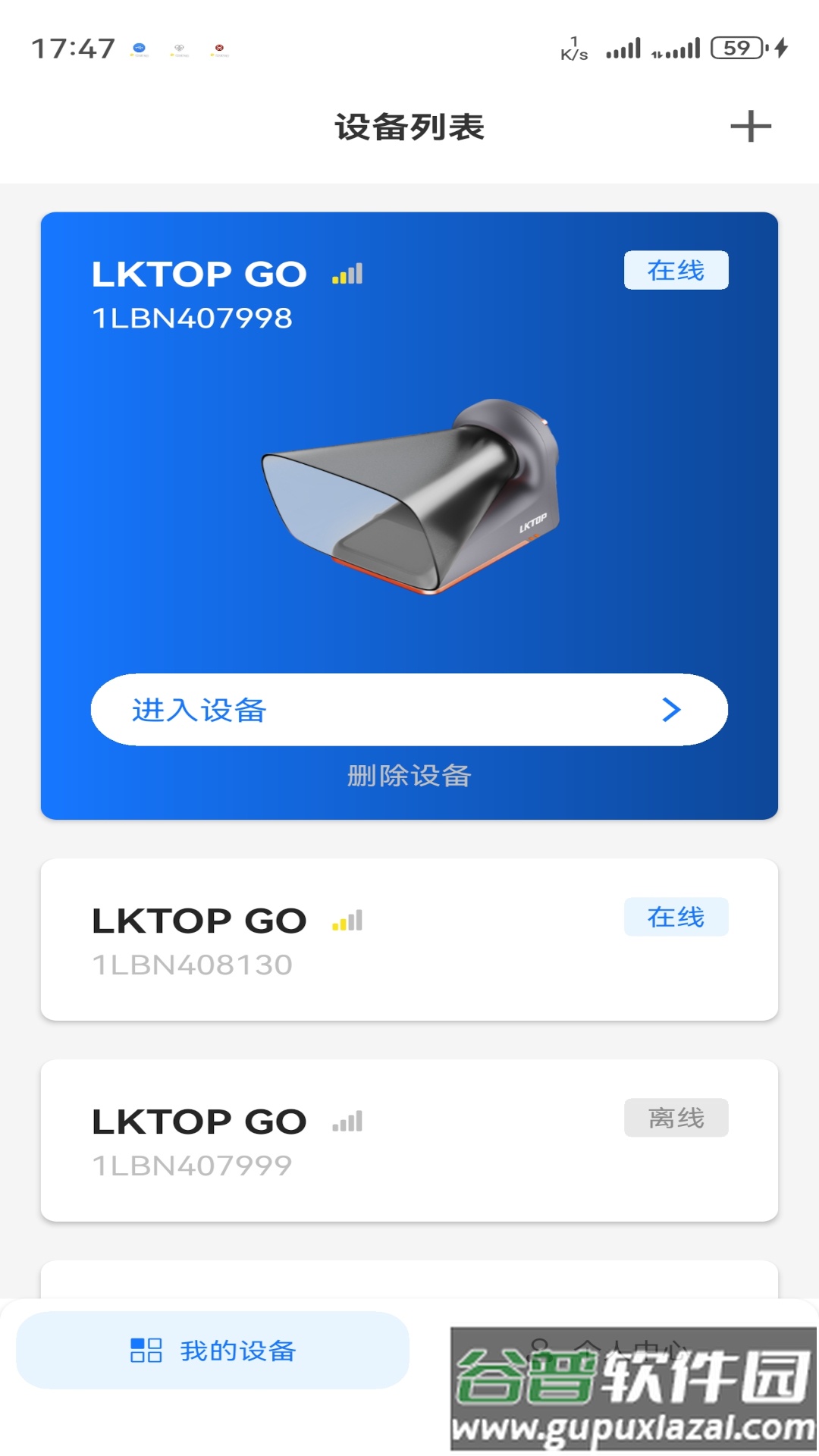Tap the signal bars next to device 1LBN408130
The image size is (819, 1456).
pos(347,920)
